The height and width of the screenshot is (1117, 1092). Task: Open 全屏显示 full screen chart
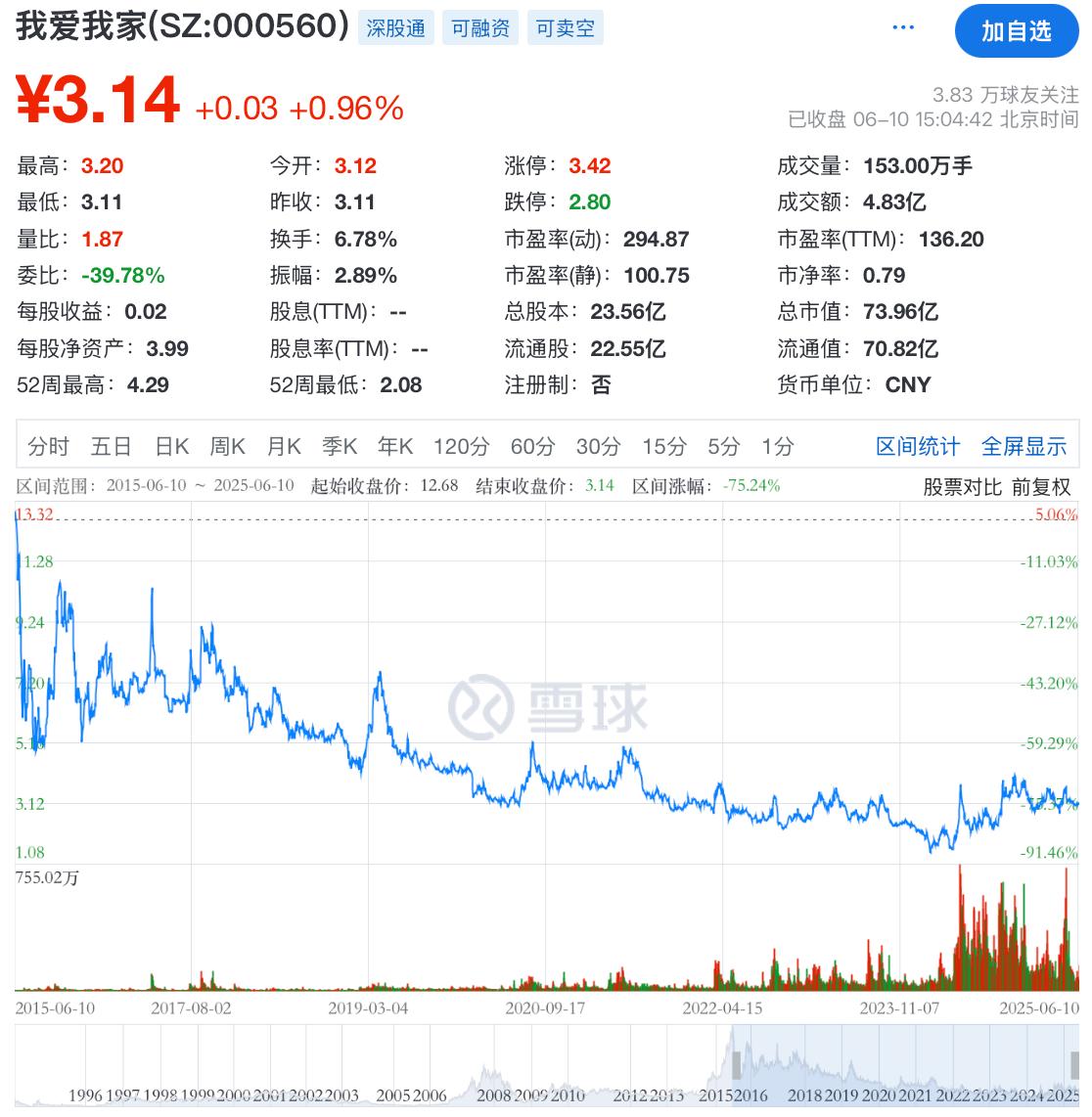coord(1024,447)
